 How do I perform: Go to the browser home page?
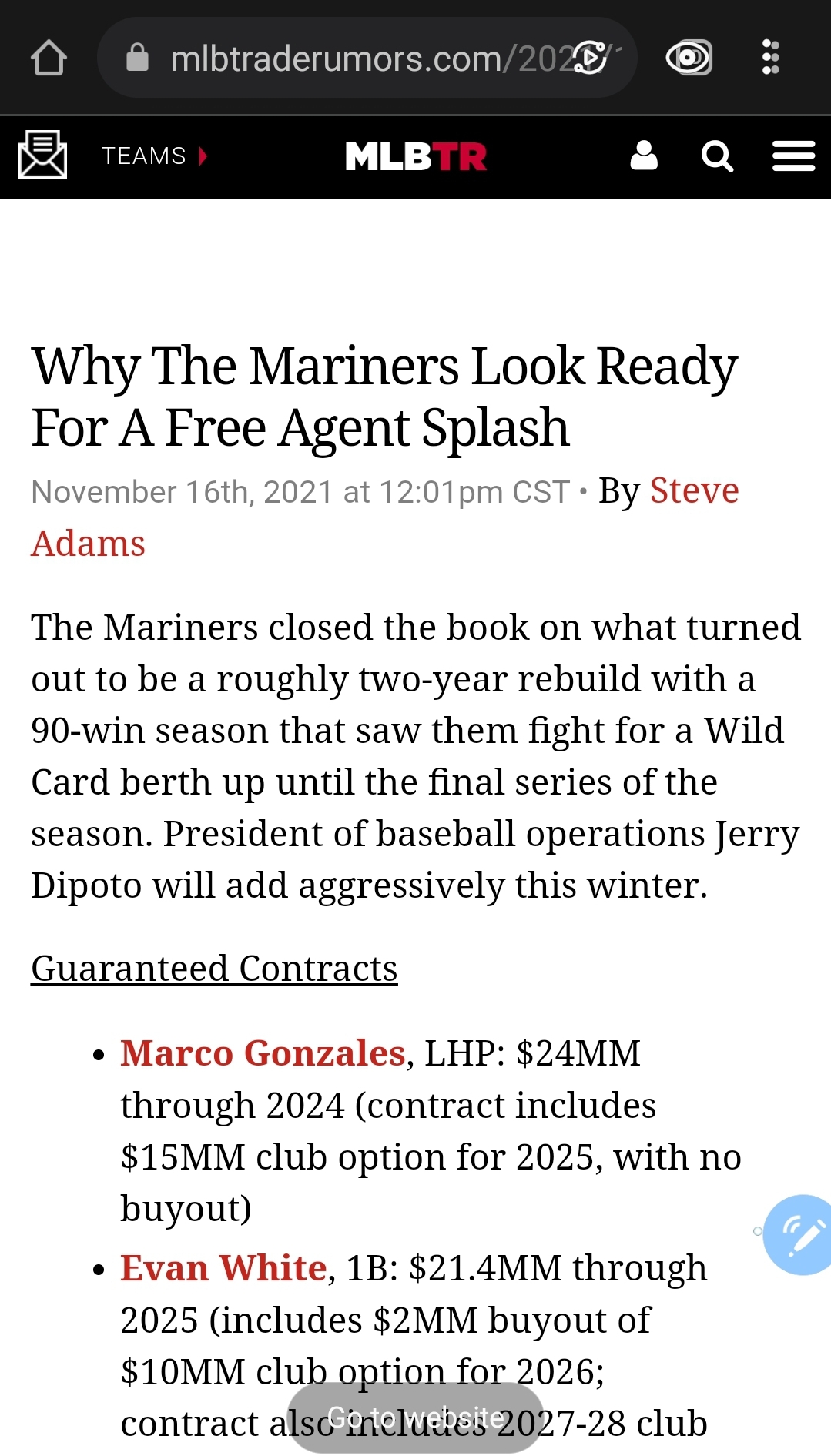click(x=49, y=58)
